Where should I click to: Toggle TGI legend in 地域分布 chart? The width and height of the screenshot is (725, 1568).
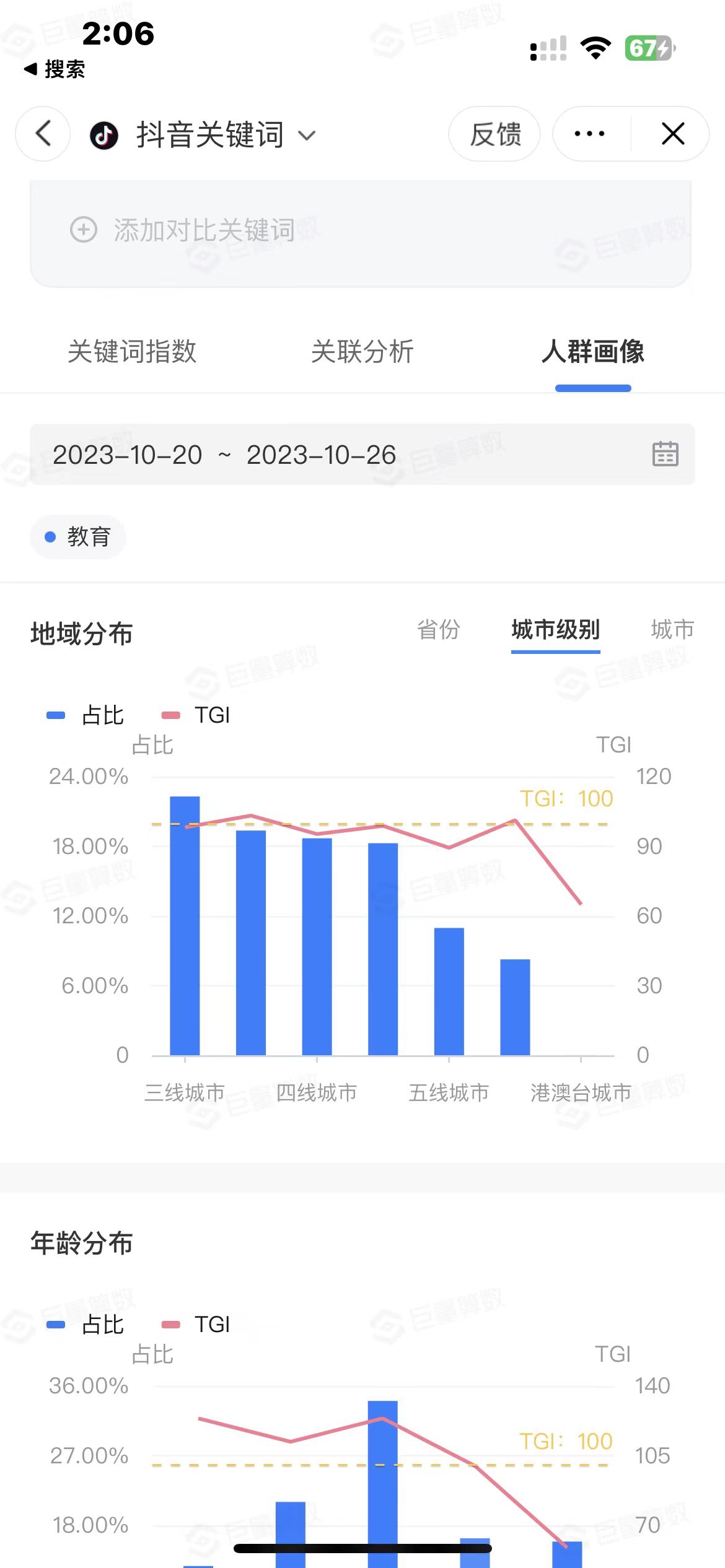(x=197, y=715)
